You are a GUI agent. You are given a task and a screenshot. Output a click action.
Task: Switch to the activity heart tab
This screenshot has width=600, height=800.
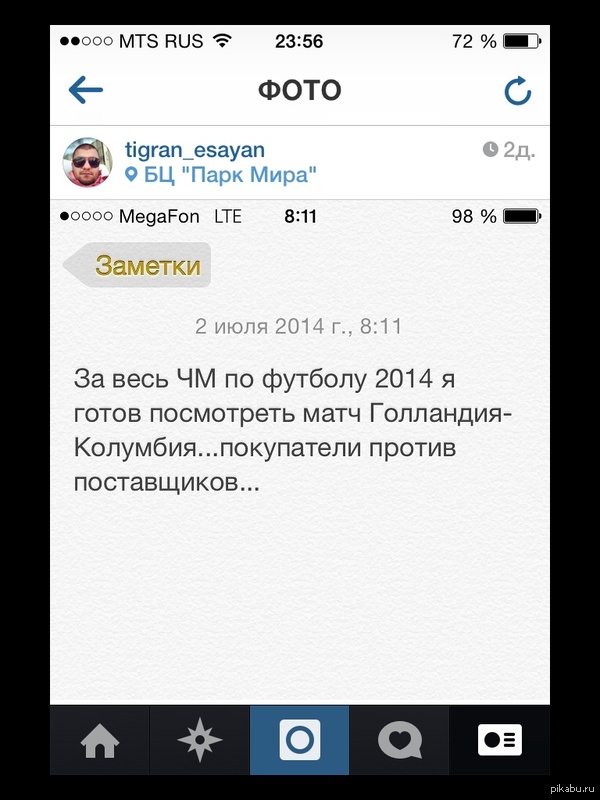click(400, 741)
